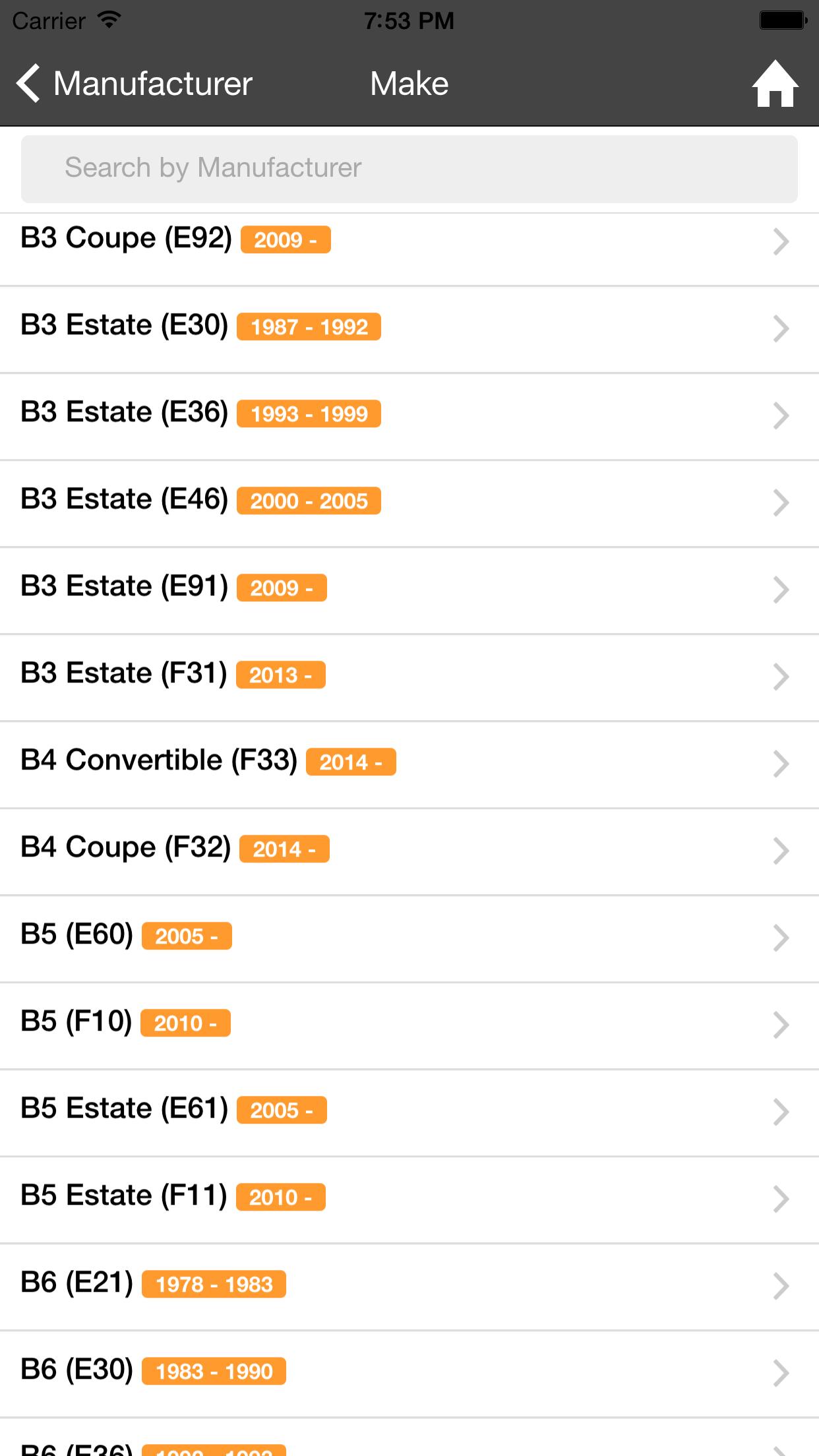Select B5 (F10) 2010

coord(409,1024)
